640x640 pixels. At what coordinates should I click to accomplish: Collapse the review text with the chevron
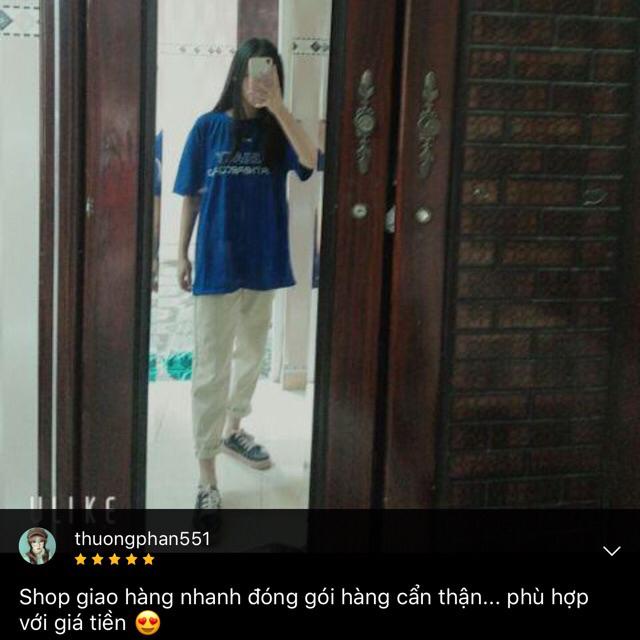tap(612, 551)
